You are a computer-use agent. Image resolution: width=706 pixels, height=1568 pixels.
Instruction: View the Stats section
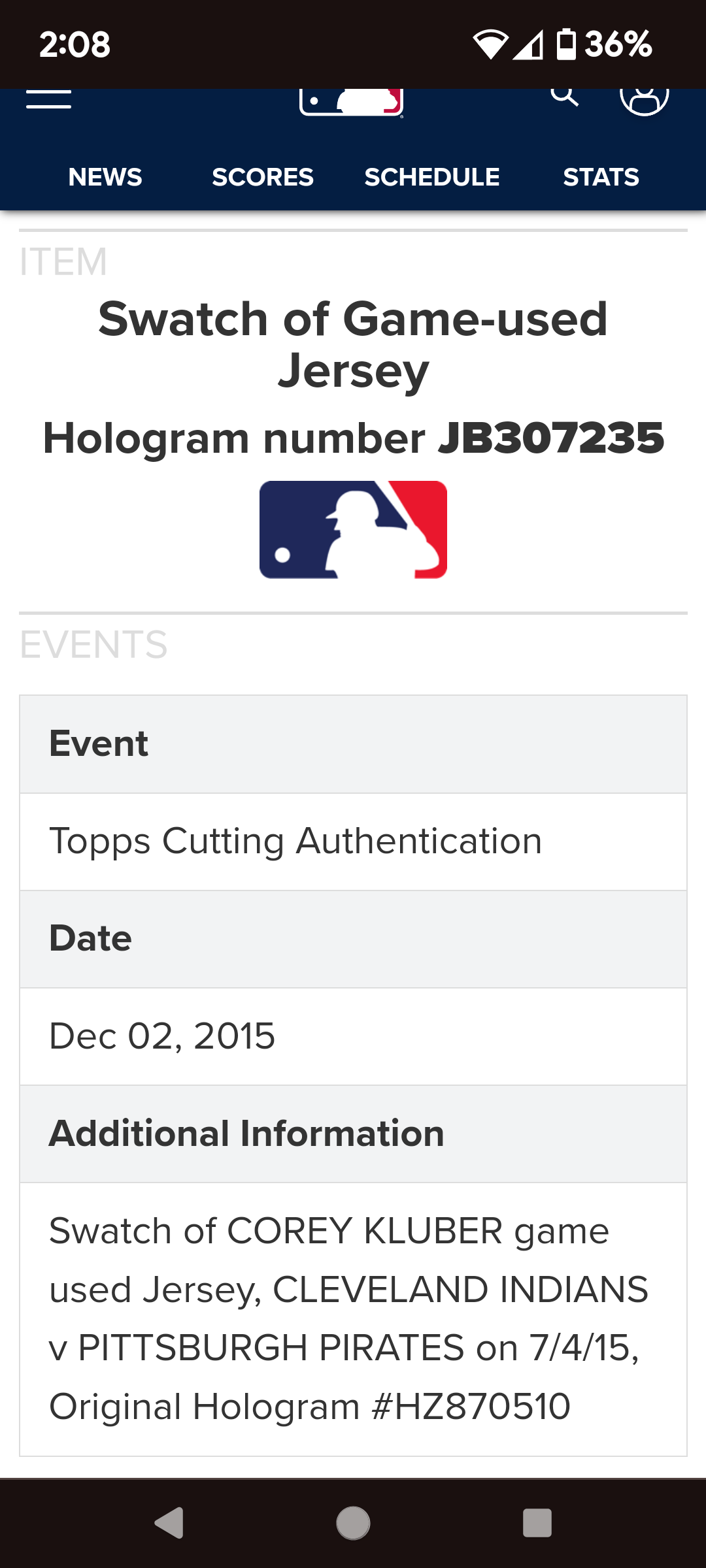(x=601, y=177)
